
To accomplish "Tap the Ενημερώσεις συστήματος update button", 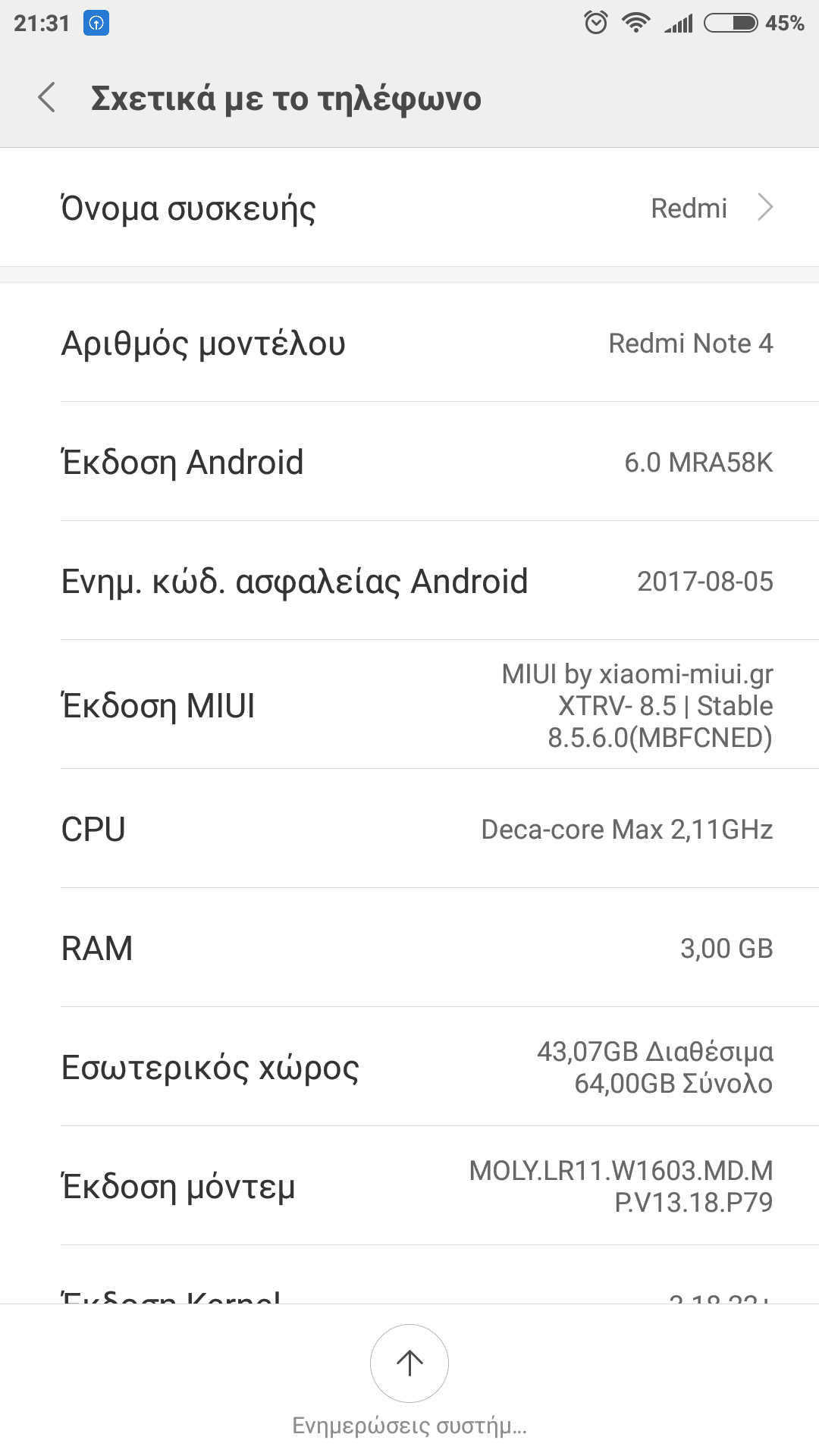I will (409, 1363).
